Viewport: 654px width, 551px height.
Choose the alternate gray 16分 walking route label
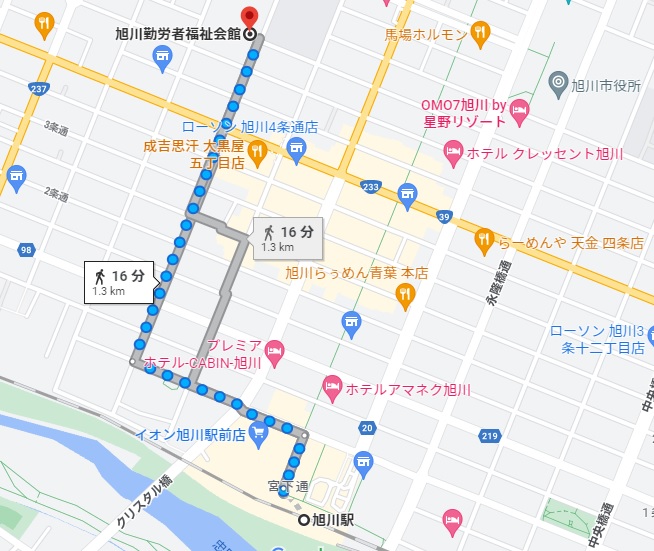pyautogui.click(x=288, y=238)
